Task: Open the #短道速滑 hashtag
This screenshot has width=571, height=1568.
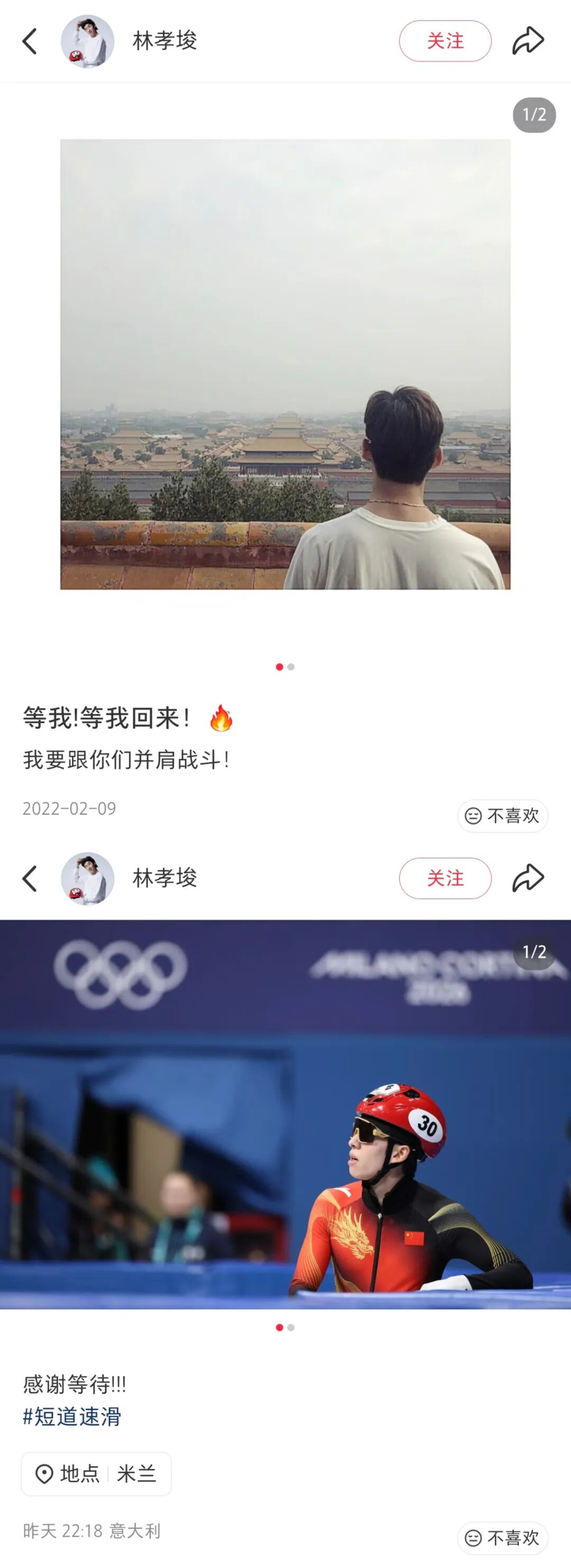Action: (72, 1417)
